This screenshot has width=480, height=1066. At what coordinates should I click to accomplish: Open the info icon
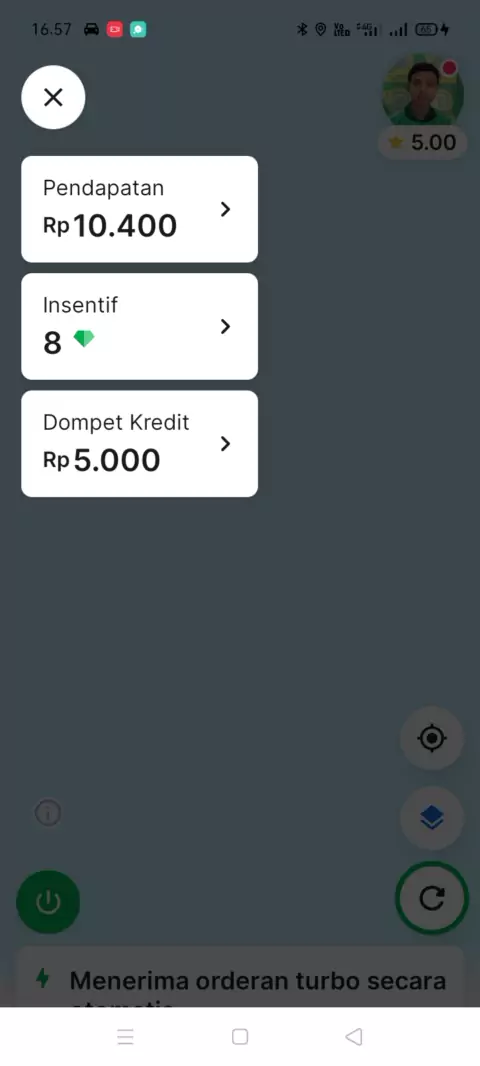(x=48, y=812)
